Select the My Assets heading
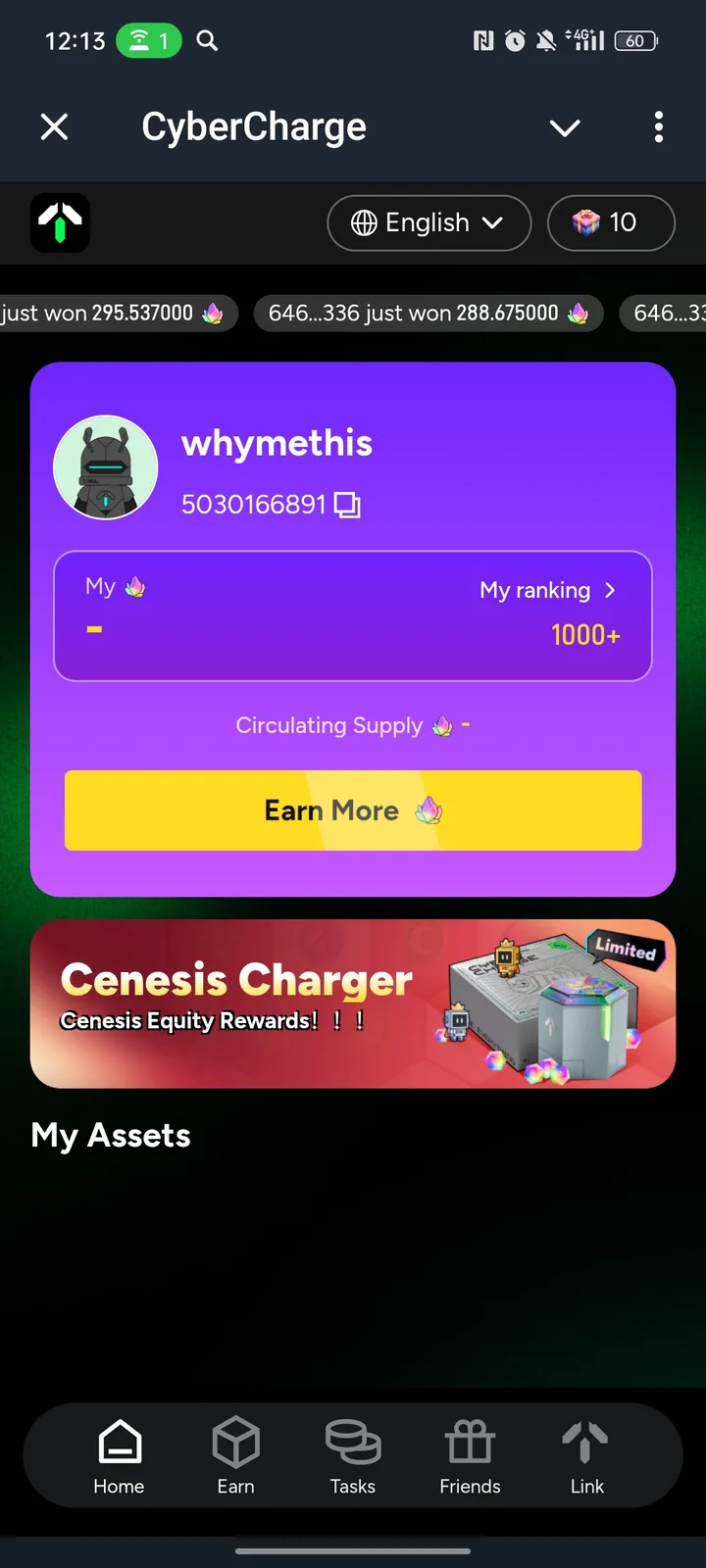This screenshot has width=706, height=1568. click(111, 1135)
